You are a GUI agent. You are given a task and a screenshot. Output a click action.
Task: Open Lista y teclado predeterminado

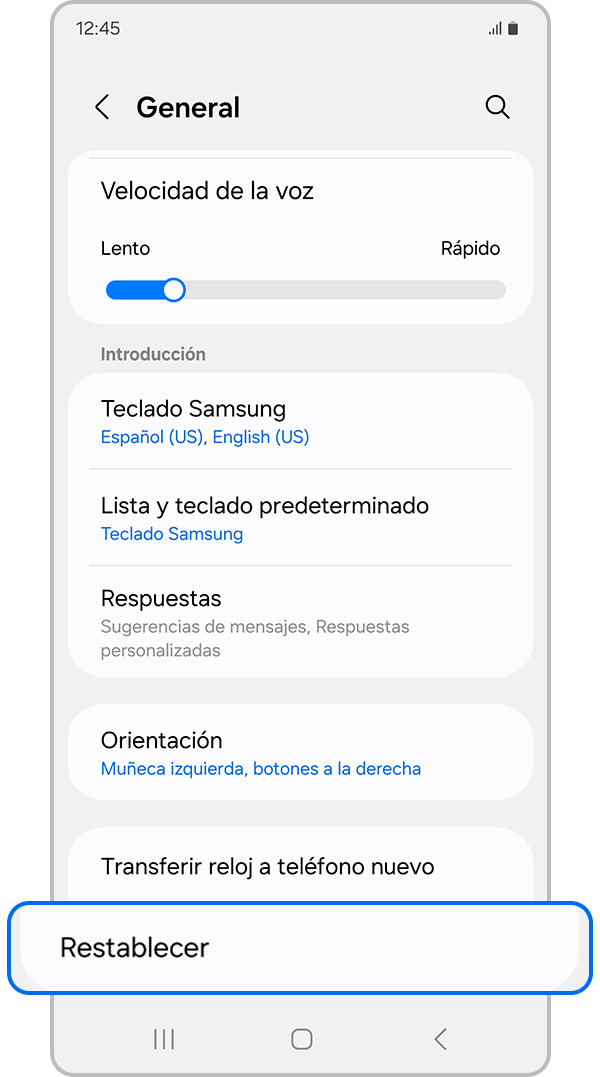[300, 518]
